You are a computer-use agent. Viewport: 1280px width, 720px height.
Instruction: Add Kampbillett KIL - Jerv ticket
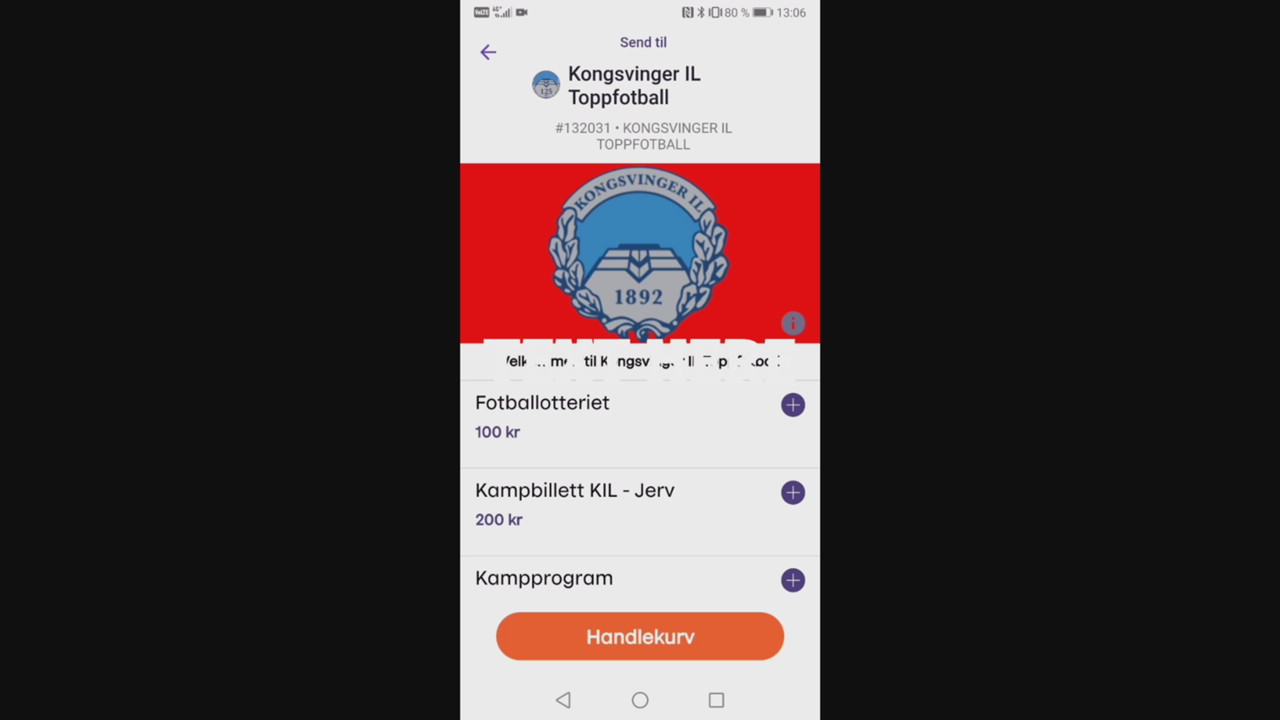pos(793,493)
